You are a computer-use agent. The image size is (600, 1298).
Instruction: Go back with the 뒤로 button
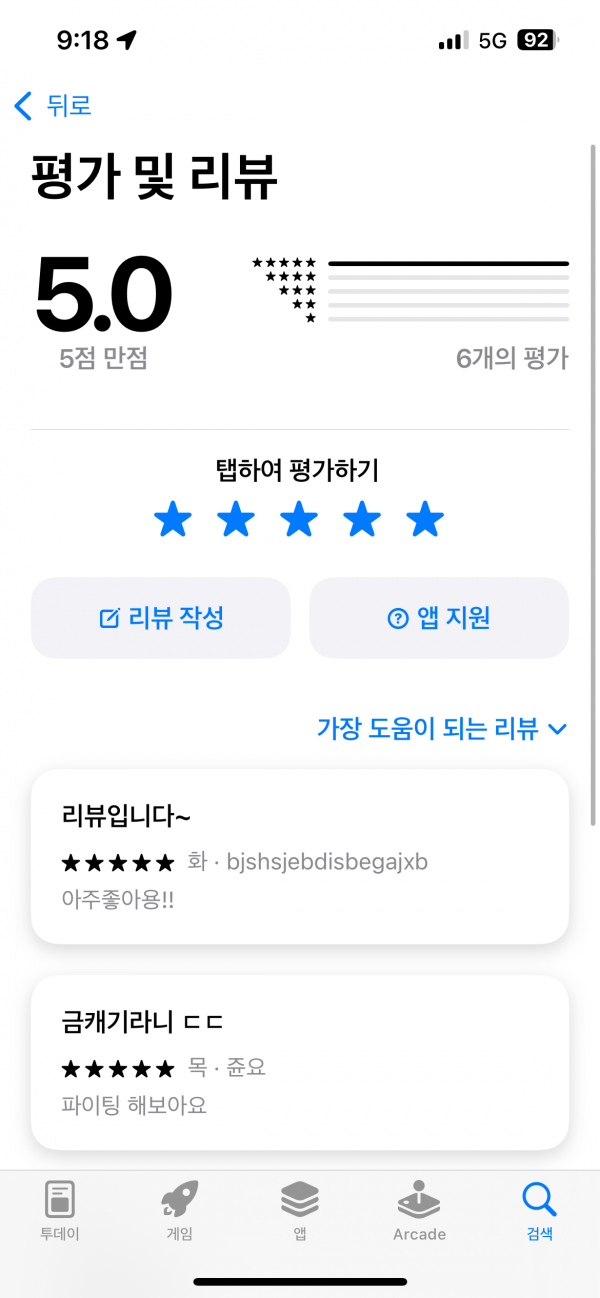tap(54, 105)
